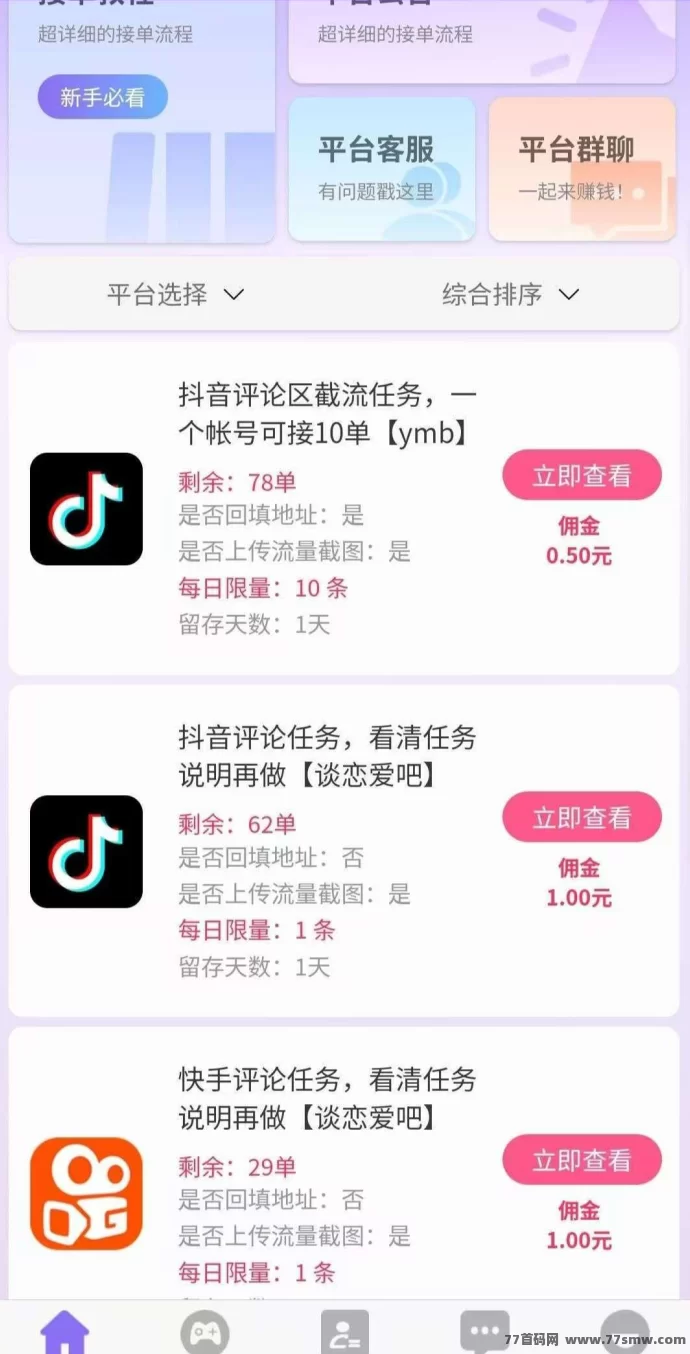Open the 平台群聊 group chat card
The height and width of the screenshot is (1354, 690).
(x=581, y=168)
